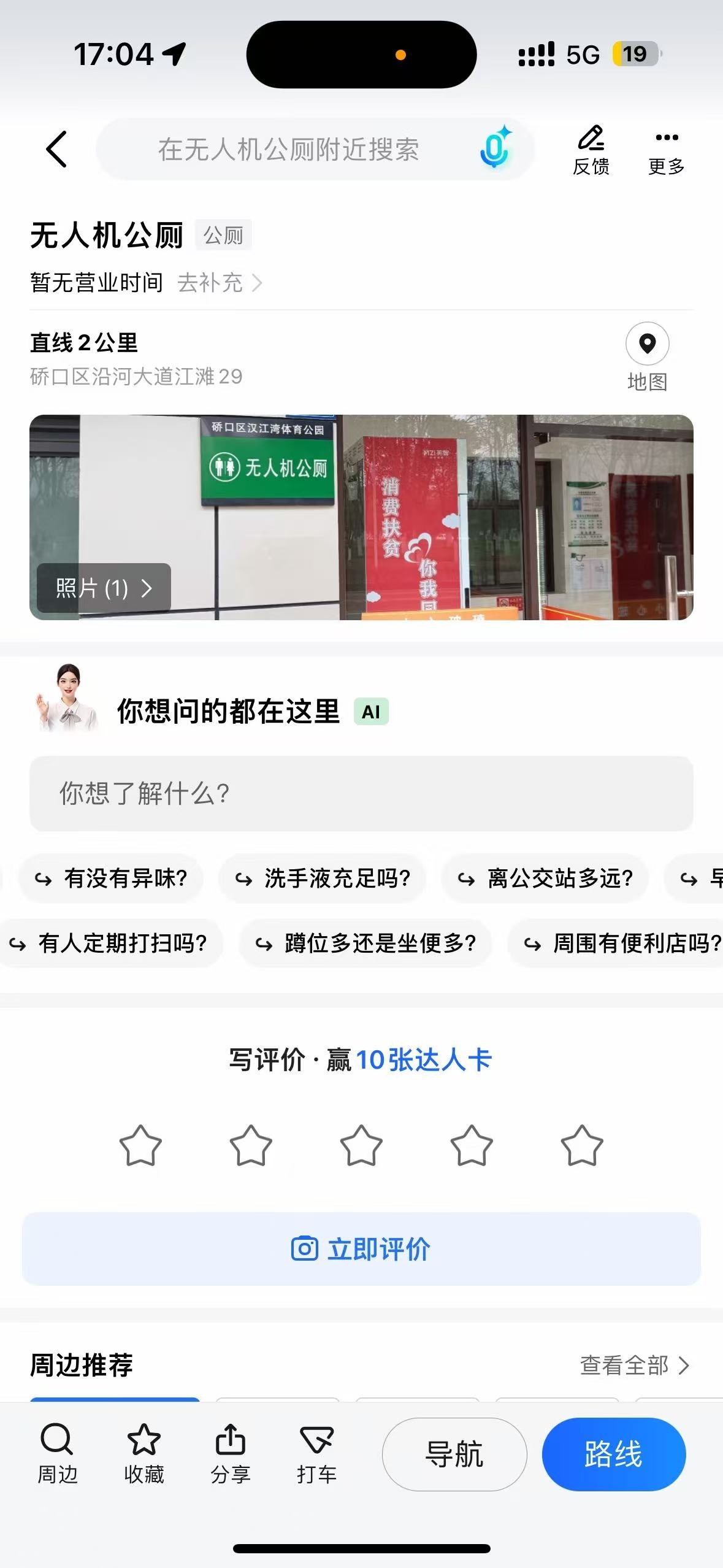Choose the 蹲位多还是坐便多? chip

pyautogui.click(x=366, y=943)
